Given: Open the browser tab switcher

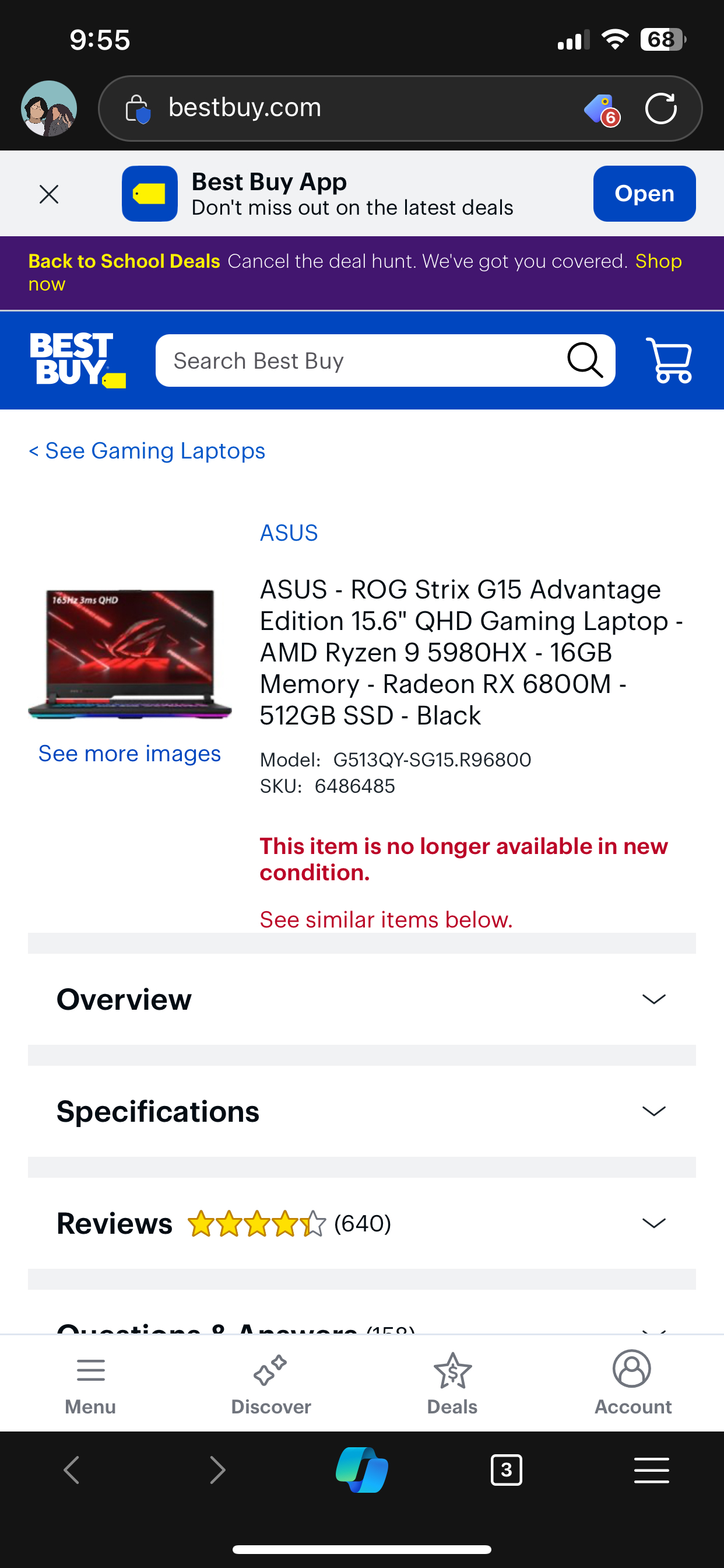Looking at the screenshot, I should 506,1470.
